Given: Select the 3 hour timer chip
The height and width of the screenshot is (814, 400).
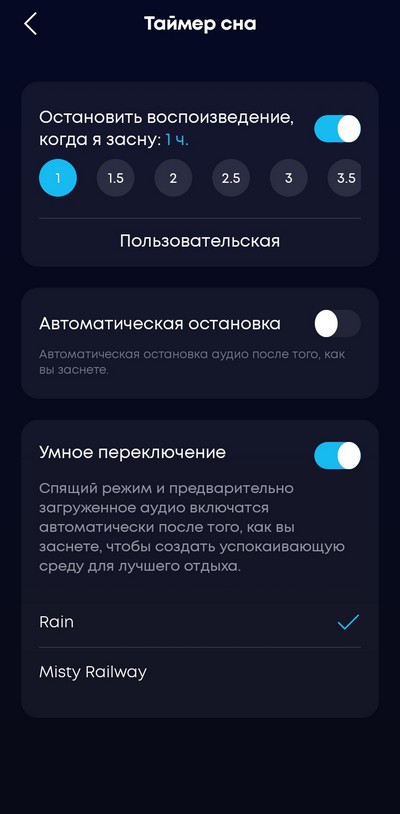Looking at the screenshot, I should coord(288,178).
